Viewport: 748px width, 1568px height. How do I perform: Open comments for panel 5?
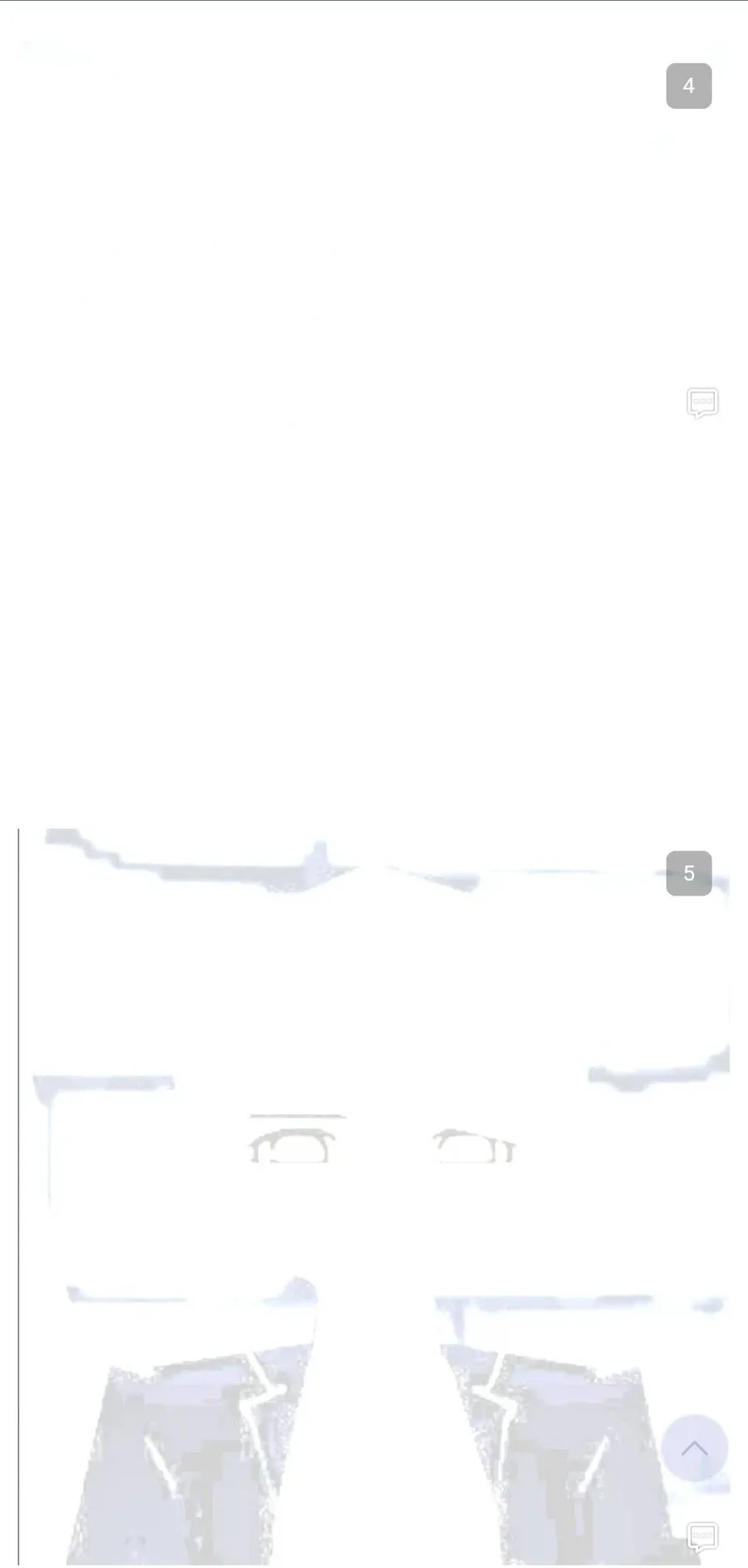click(702, 1536)
